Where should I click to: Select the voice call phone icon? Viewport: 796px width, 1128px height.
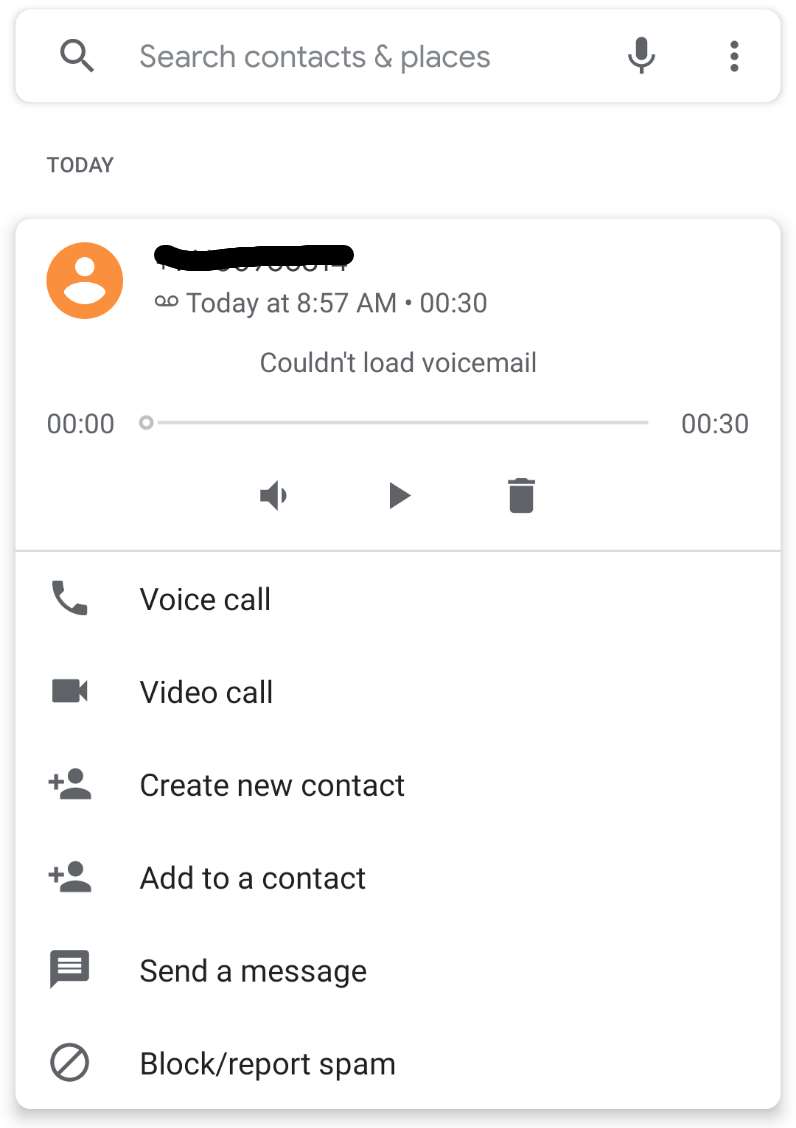click(68, 598)
